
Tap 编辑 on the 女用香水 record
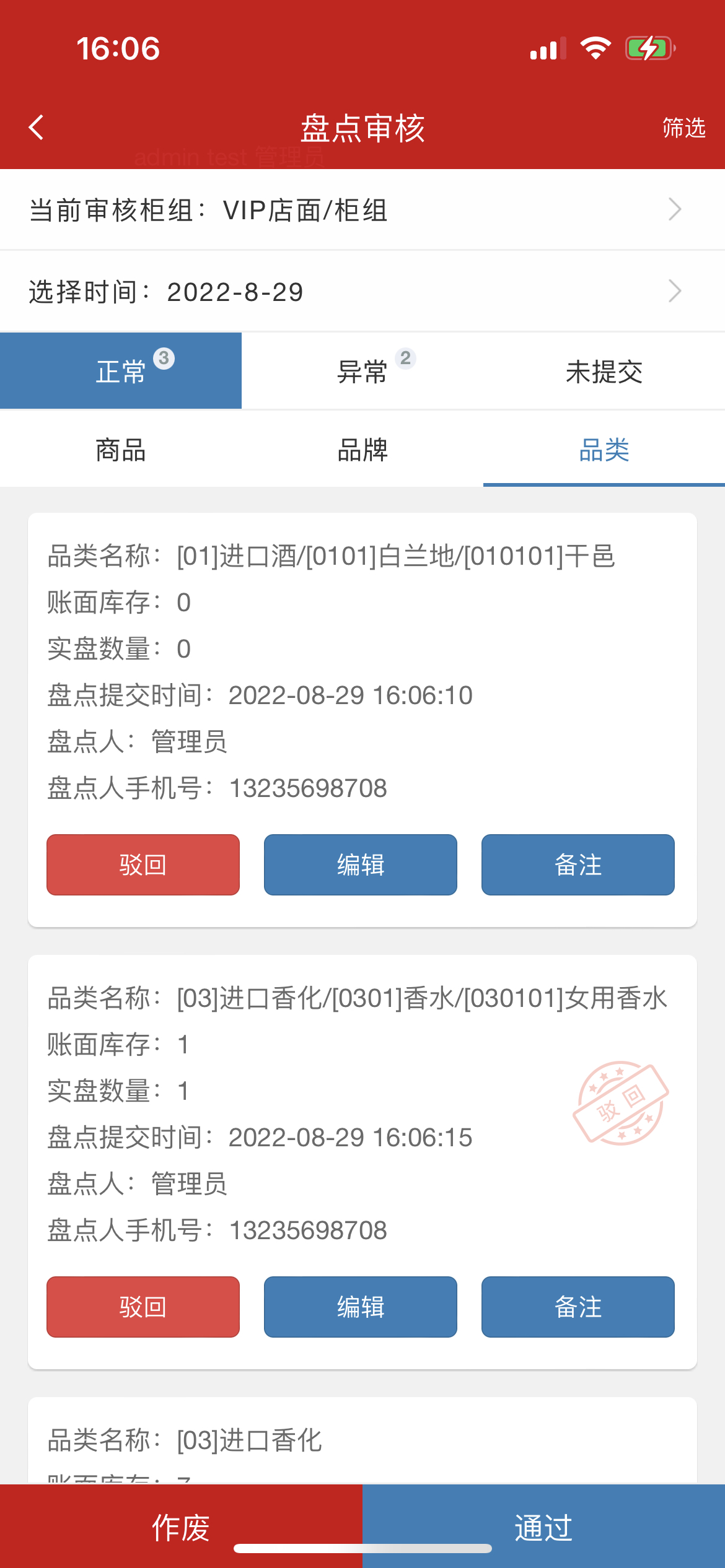(361, 1307)
